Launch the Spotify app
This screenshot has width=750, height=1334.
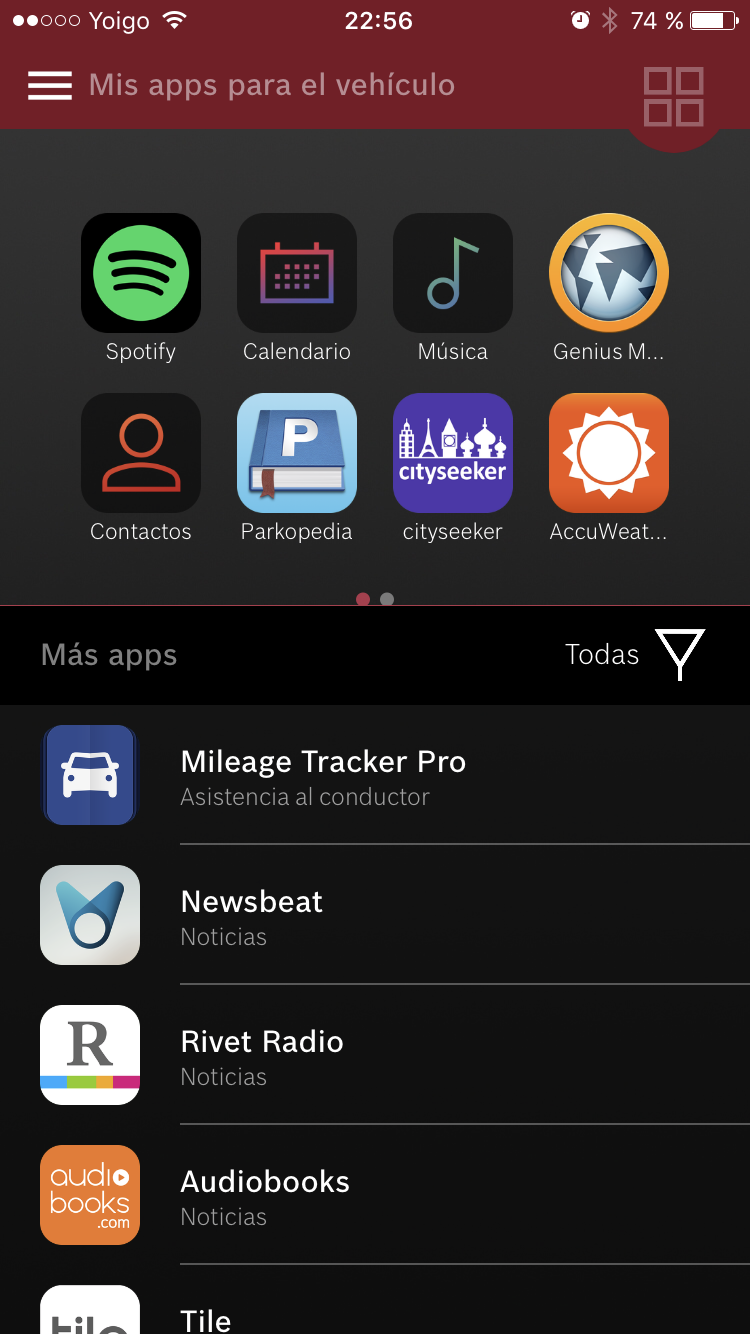tap(141, 273)
